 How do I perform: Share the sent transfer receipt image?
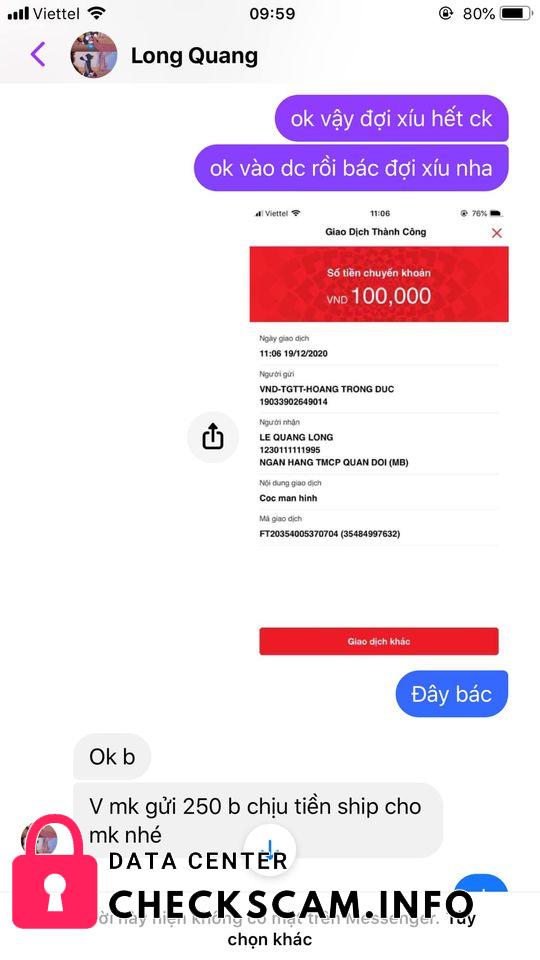pyautogui.click(x=212, y=437)
